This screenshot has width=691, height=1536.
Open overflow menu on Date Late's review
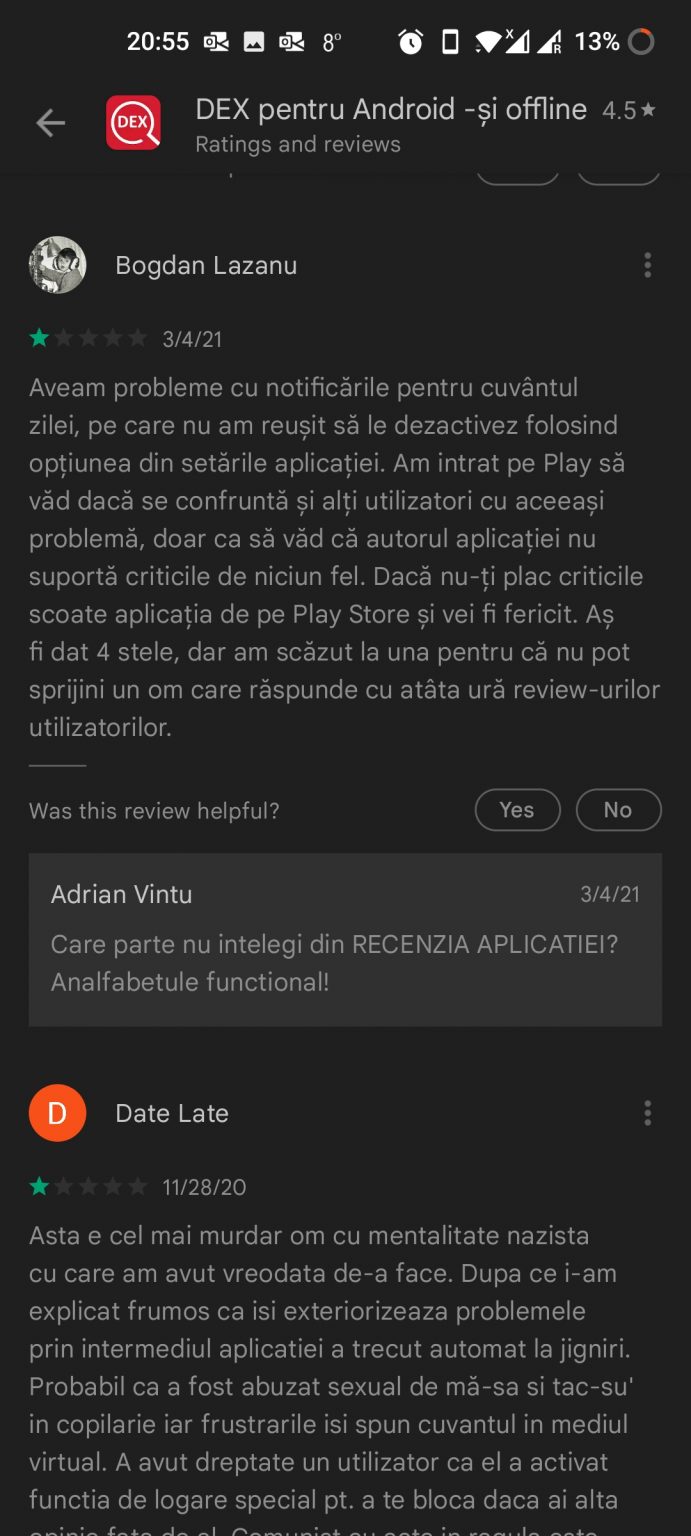[648, 1113]
